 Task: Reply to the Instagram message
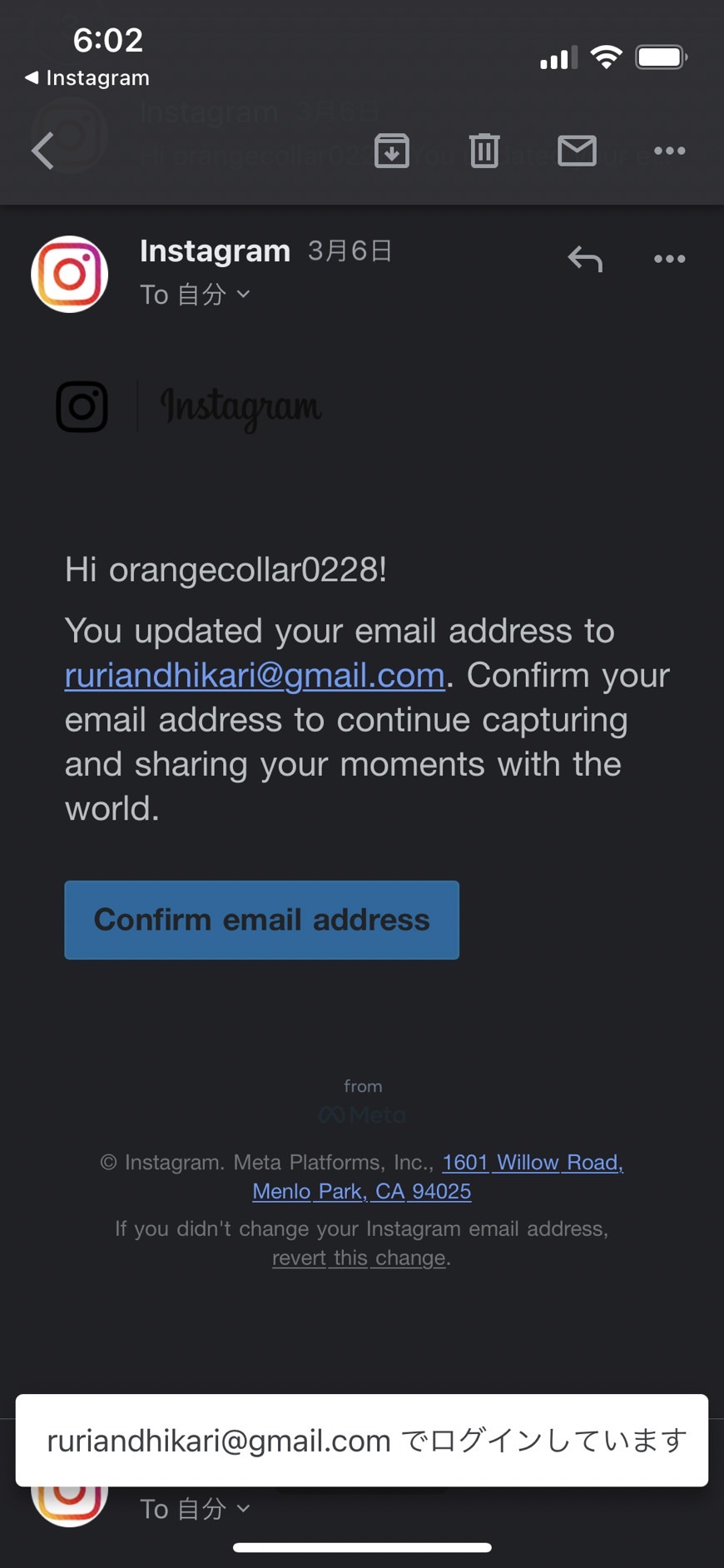click(x=585, y=259)
